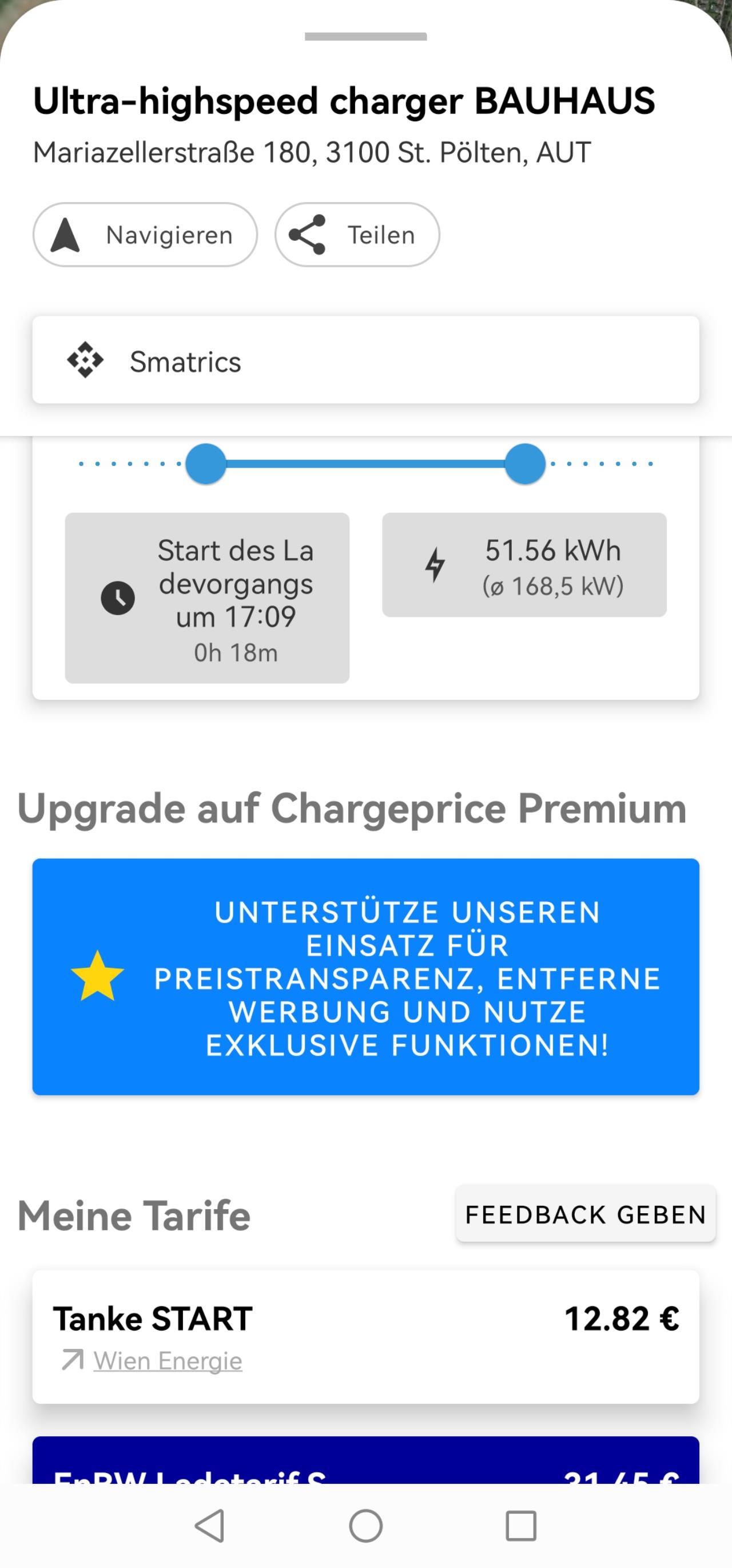
Task: Share this charger via Teilen
Action: (357, 235)
